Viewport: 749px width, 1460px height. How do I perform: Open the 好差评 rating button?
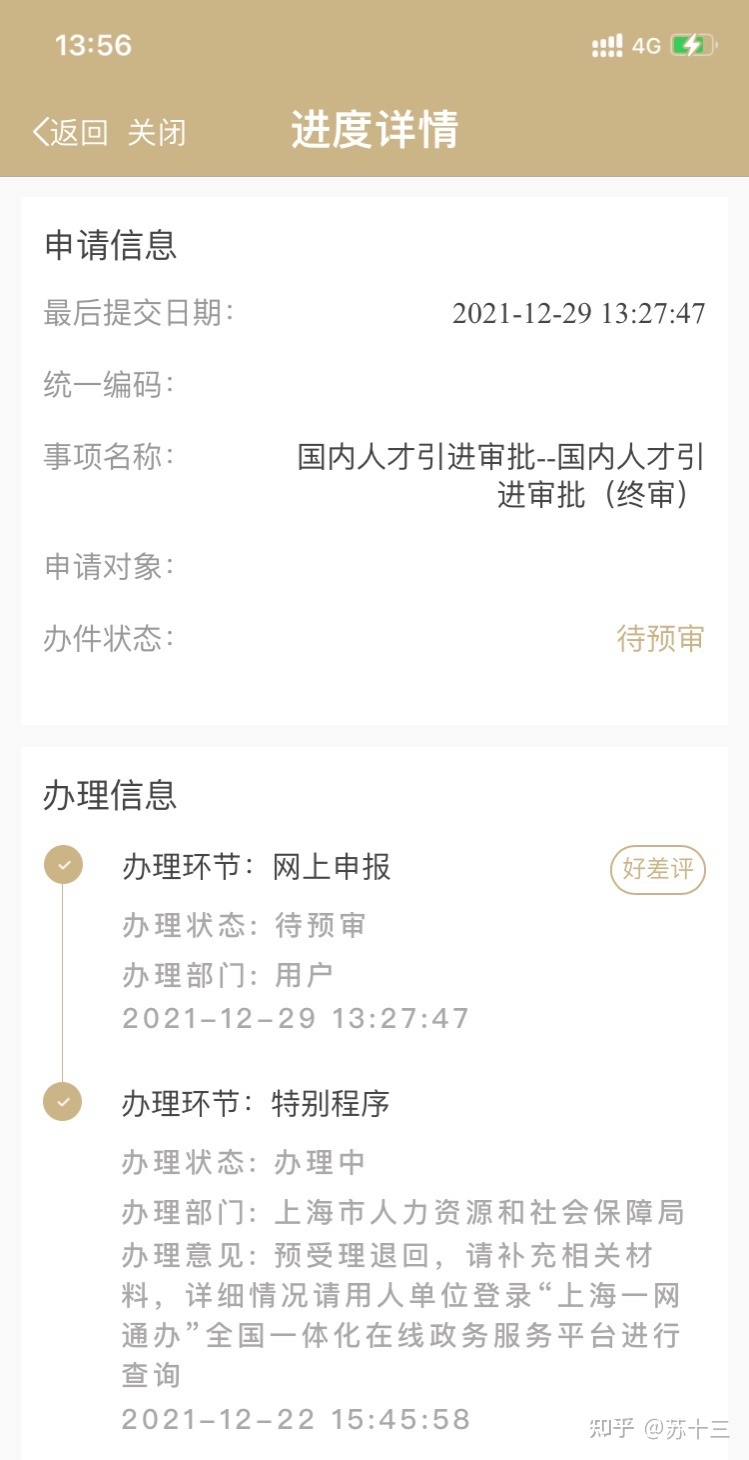658,870
